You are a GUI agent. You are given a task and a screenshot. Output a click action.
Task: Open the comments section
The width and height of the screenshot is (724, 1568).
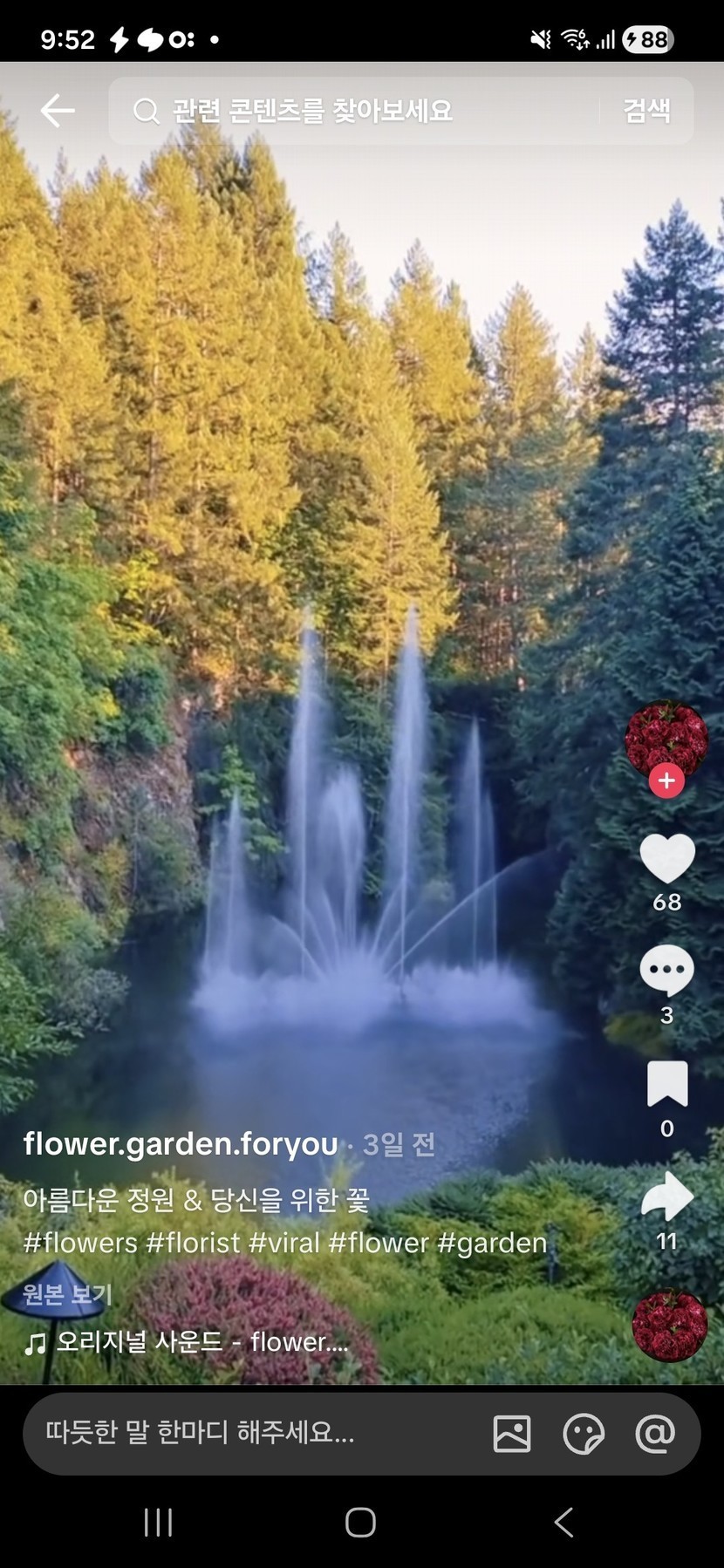[667, 972]
